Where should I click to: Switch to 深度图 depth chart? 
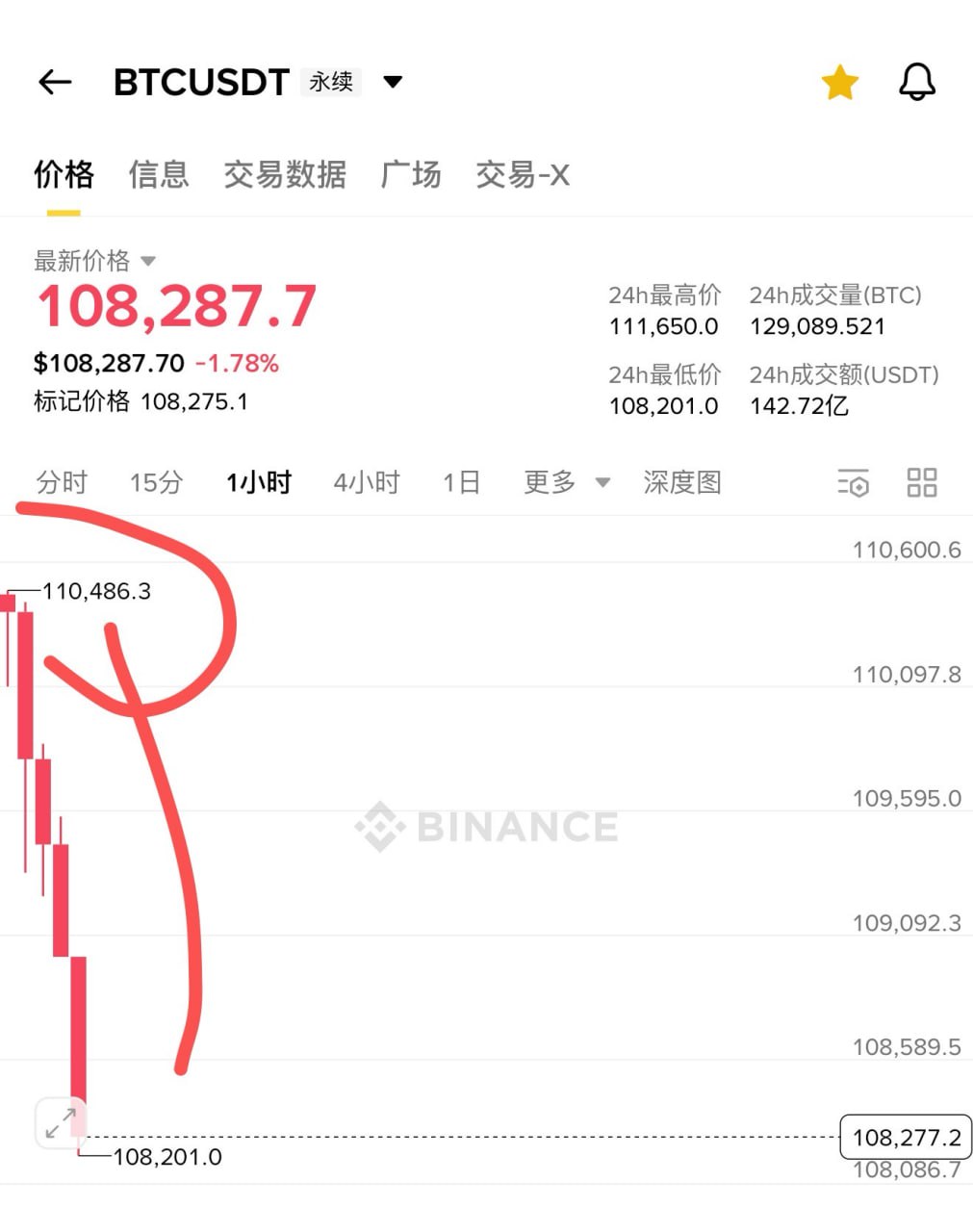click(x=681, y=482)
